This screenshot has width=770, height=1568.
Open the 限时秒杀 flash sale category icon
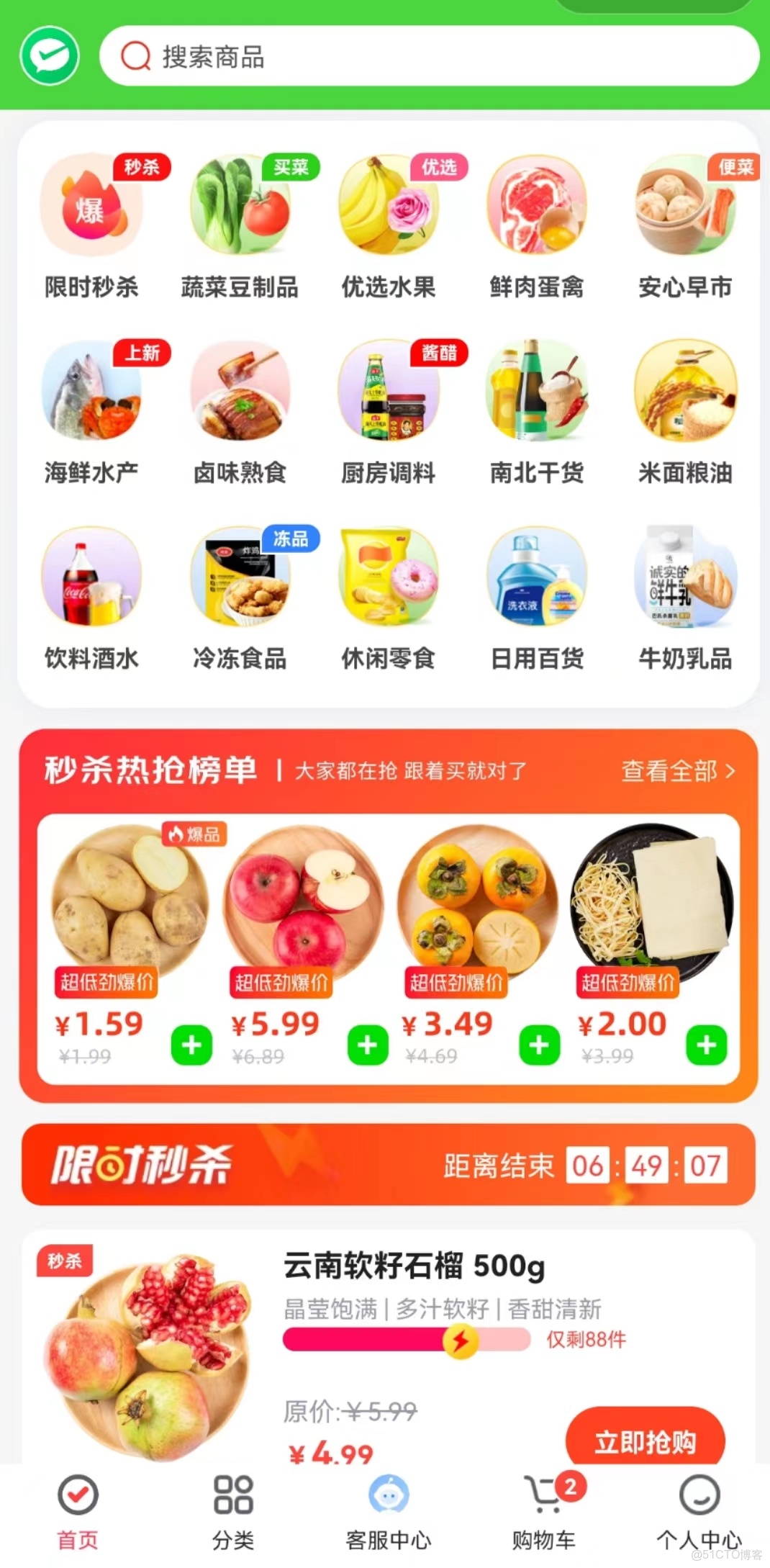(91, 207)
